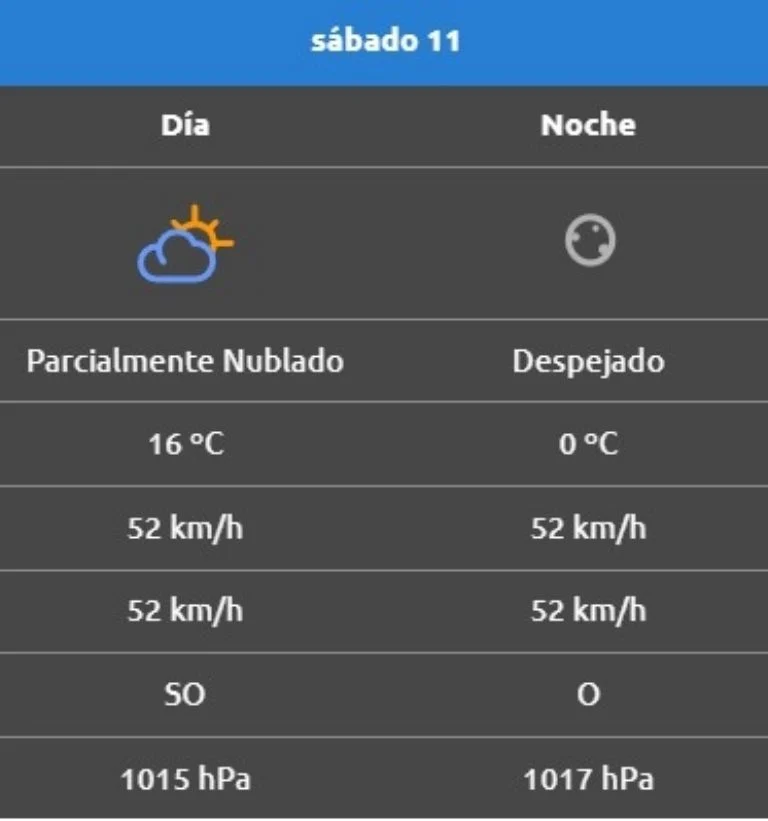Click the 1015 hPa pressure reading
This screenshot has width=768, height=821.
pyautogui.click(x=185, y=777)
